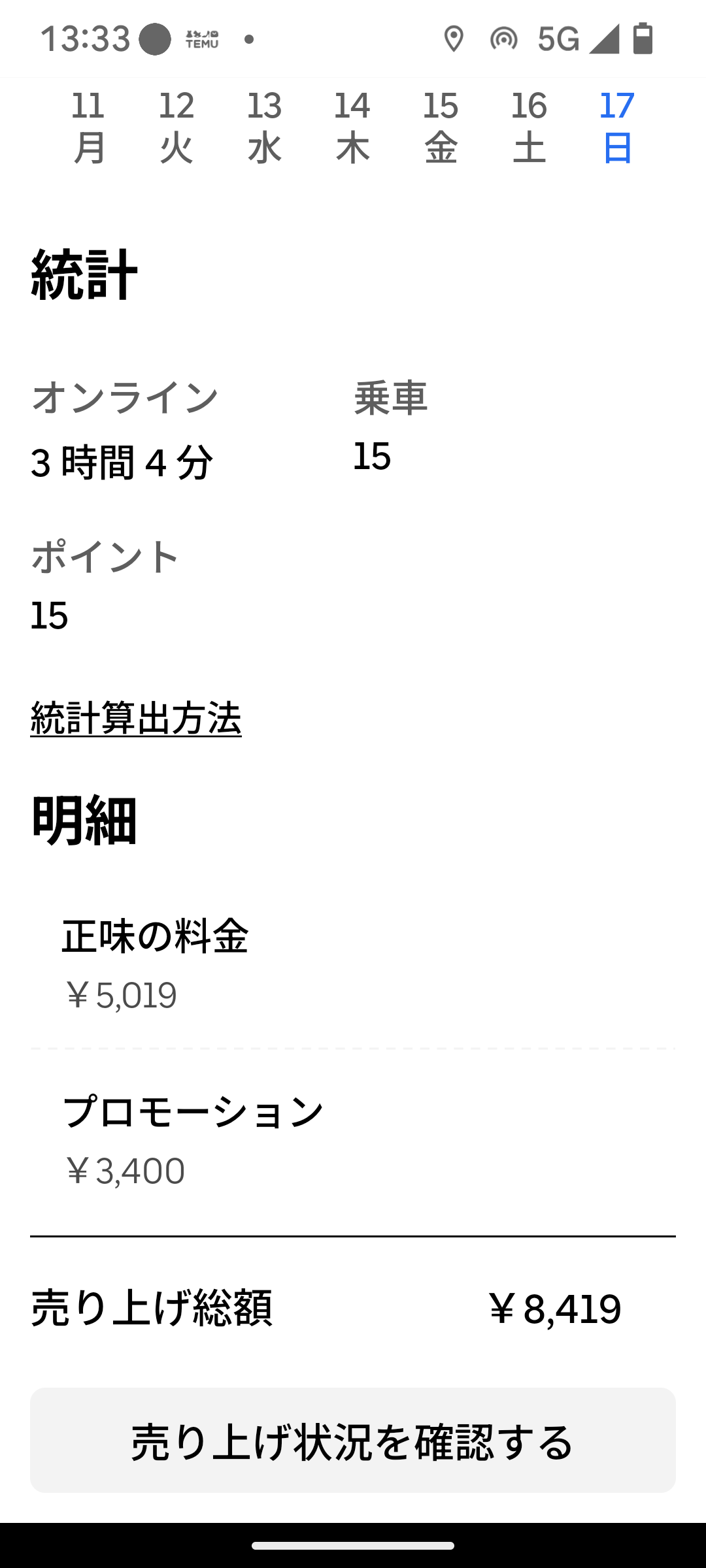Select Thursday the 14th (木)
Viewport: 706px width, 1568px height.
coord(353,127)
